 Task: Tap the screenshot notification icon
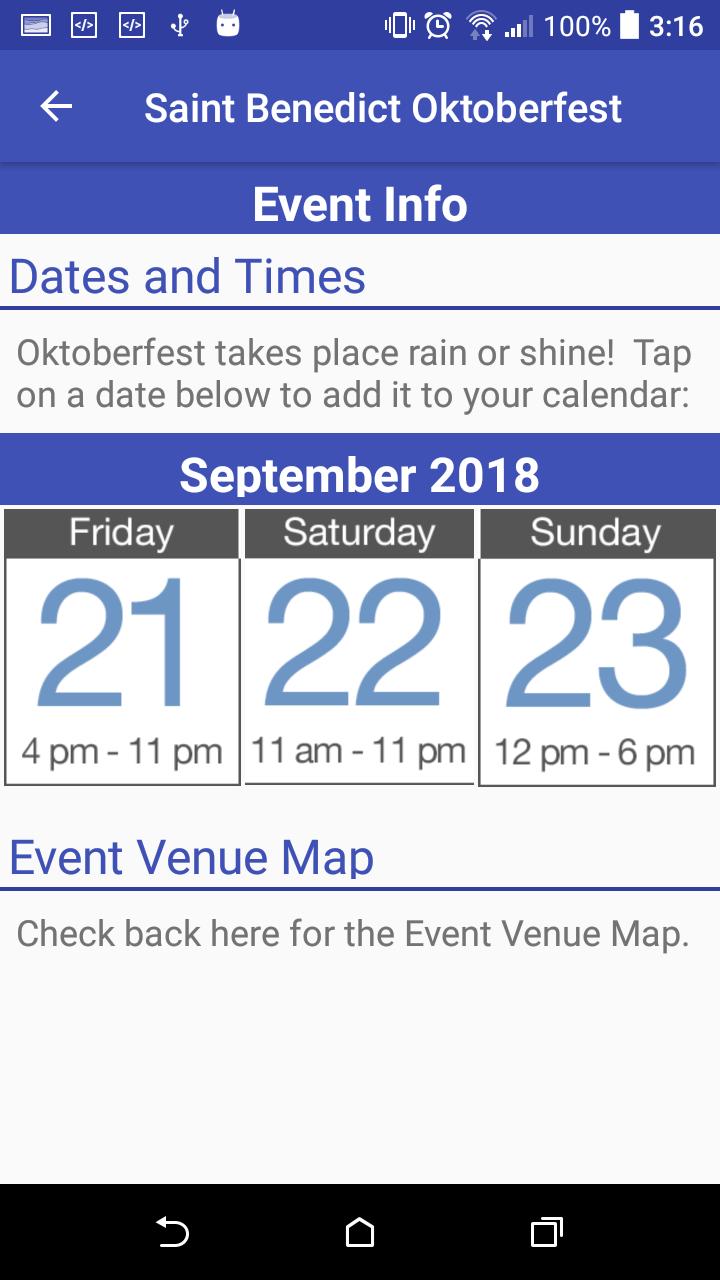point(36,26)
